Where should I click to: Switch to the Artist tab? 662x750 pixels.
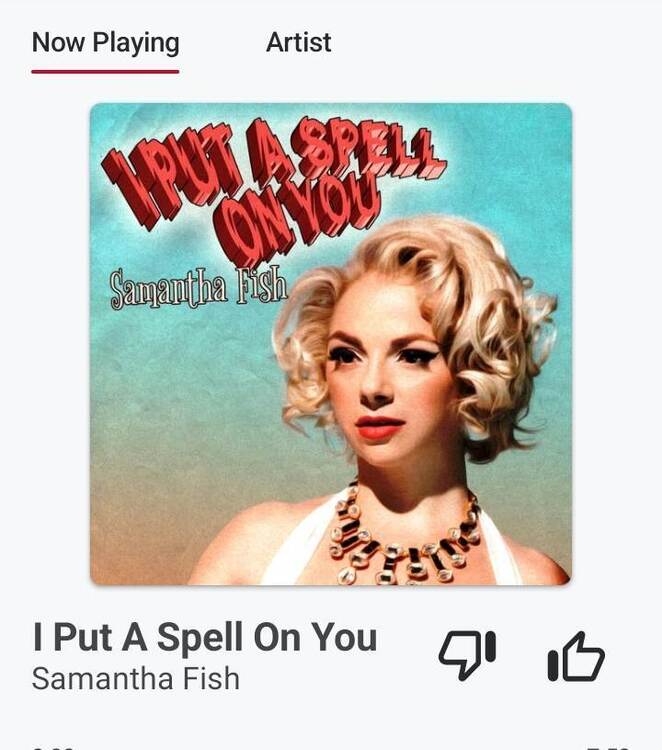click(298, 43)
